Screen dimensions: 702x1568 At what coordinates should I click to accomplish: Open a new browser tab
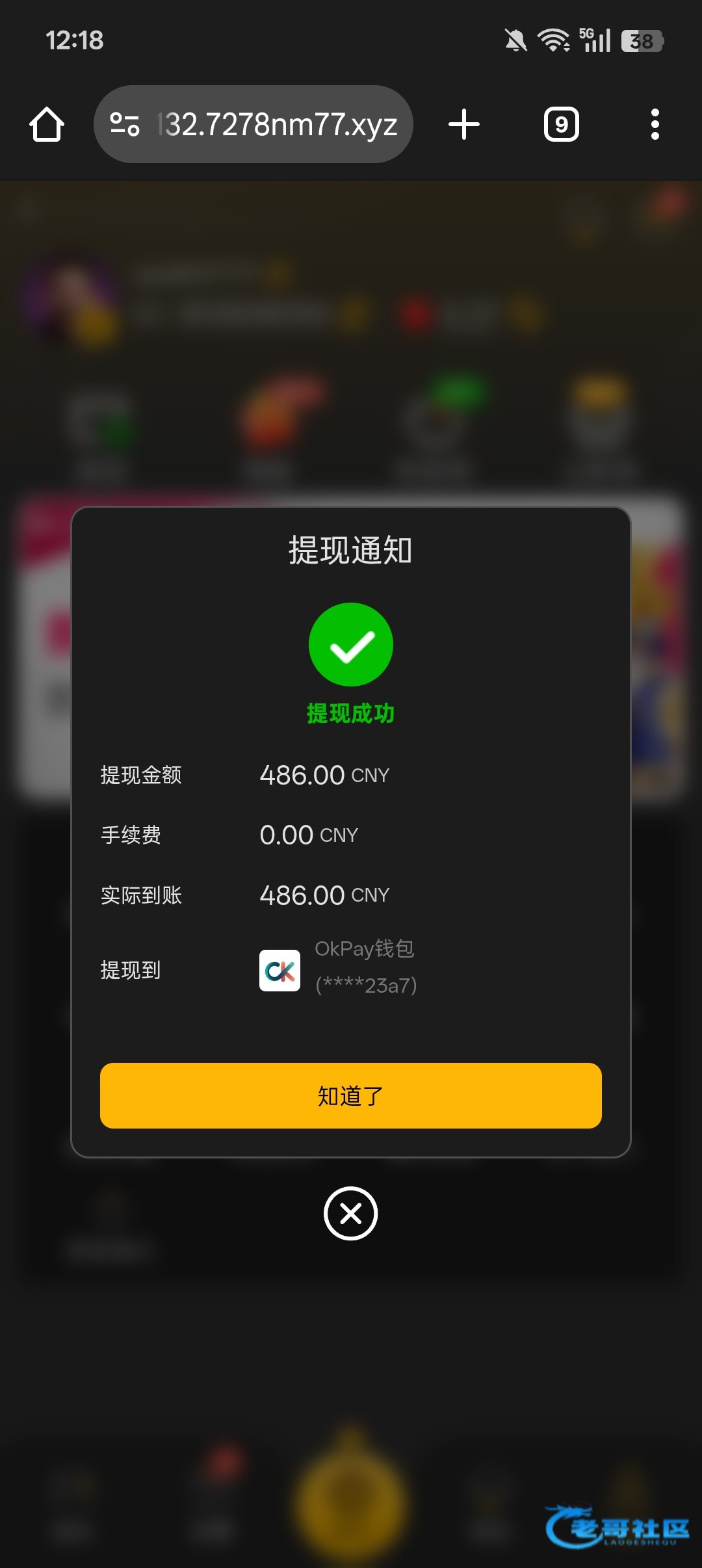pos(464,124)
